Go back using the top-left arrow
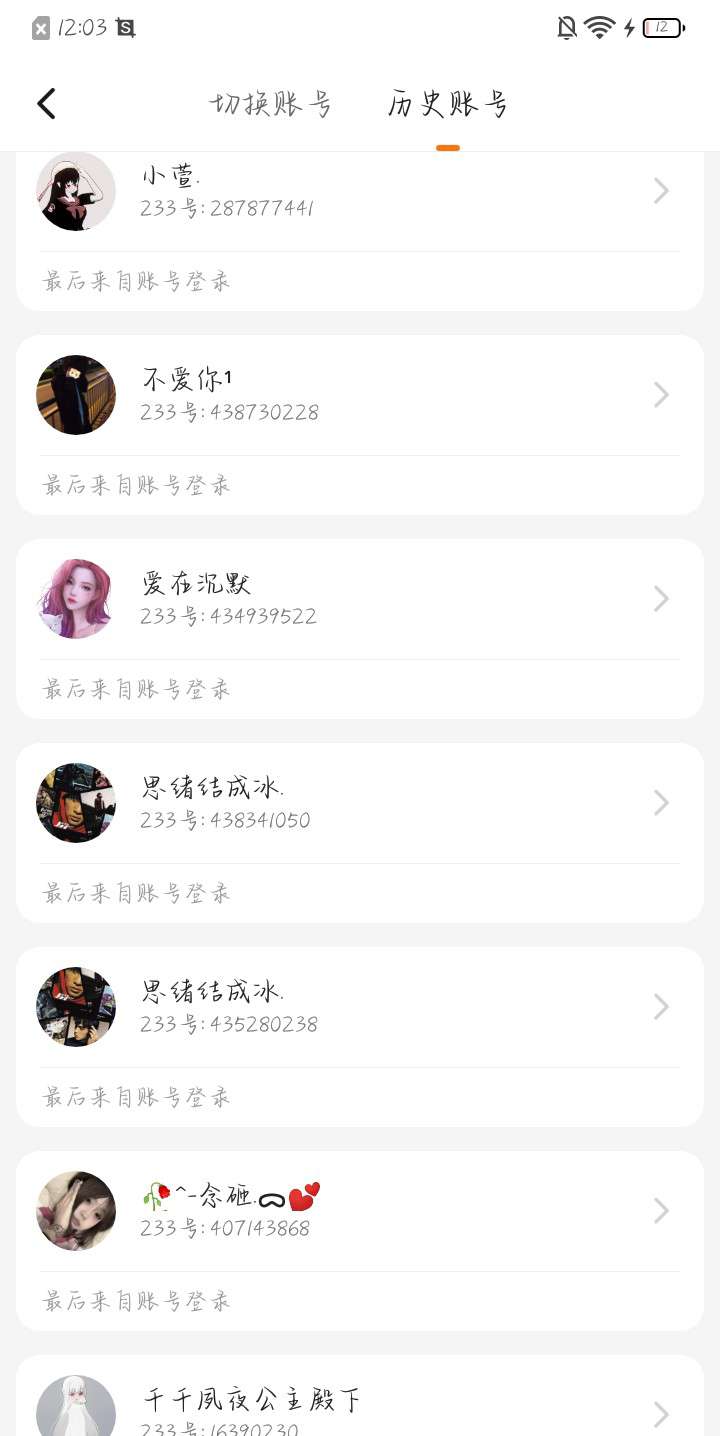Viewport: 720px width, 1436px height. (x=46, y=104)
